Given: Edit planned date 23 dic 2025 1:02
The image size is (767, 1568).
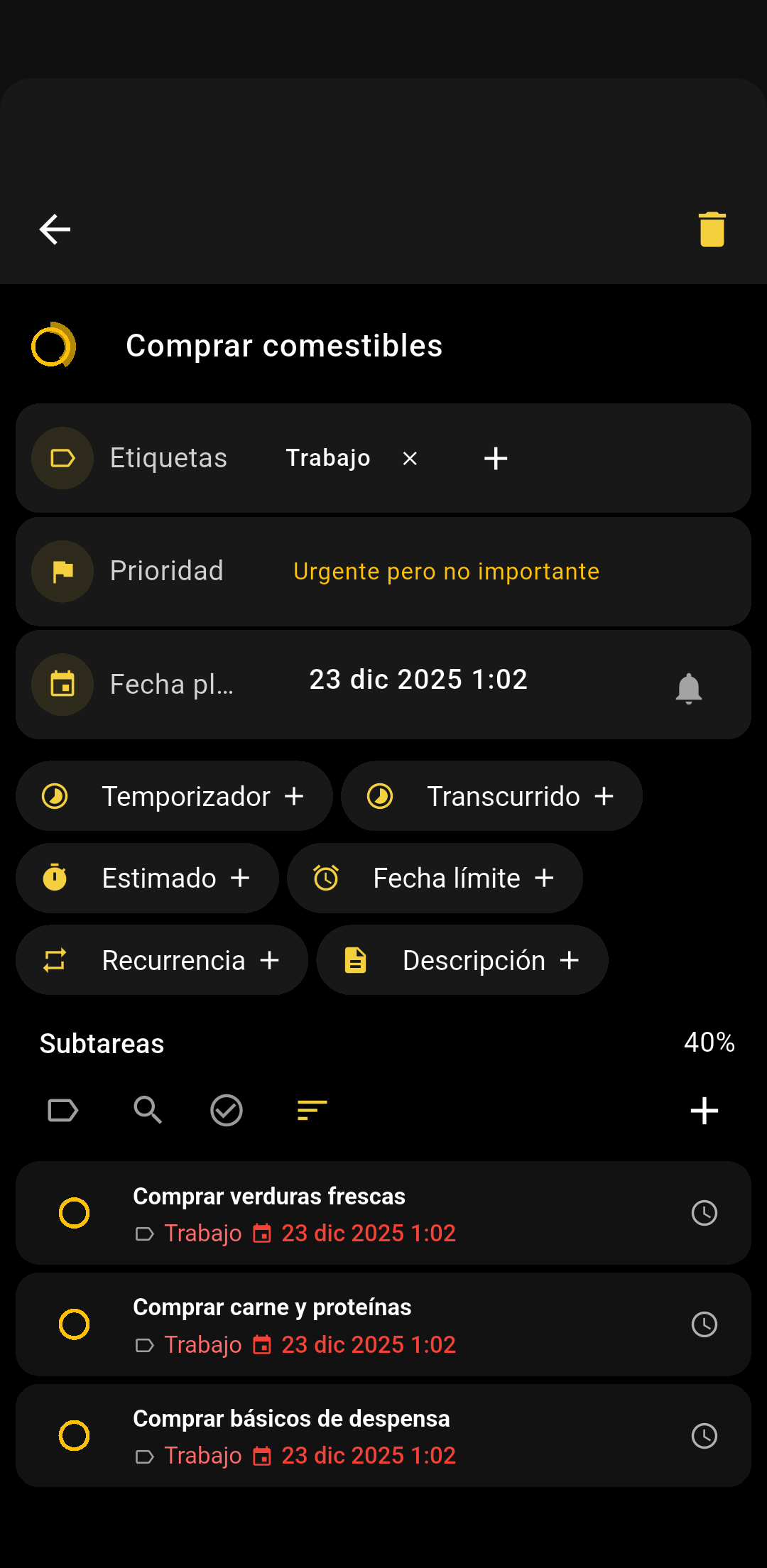Looking at the screenshot, I should pyautogui.click(x=418, y=680).
